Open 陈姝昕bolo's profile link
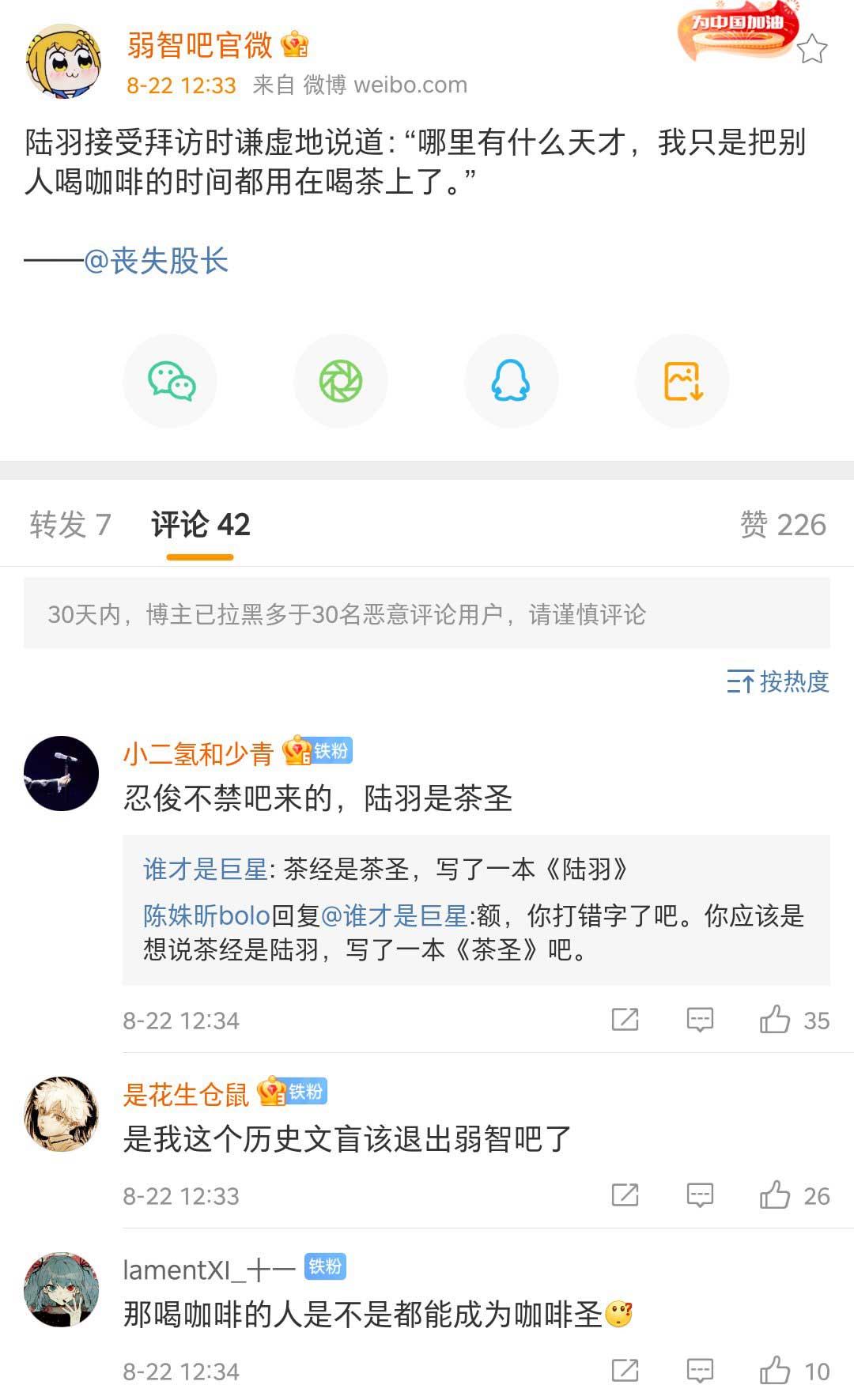Screen dimensions: 854x1400 pos(206,915)
